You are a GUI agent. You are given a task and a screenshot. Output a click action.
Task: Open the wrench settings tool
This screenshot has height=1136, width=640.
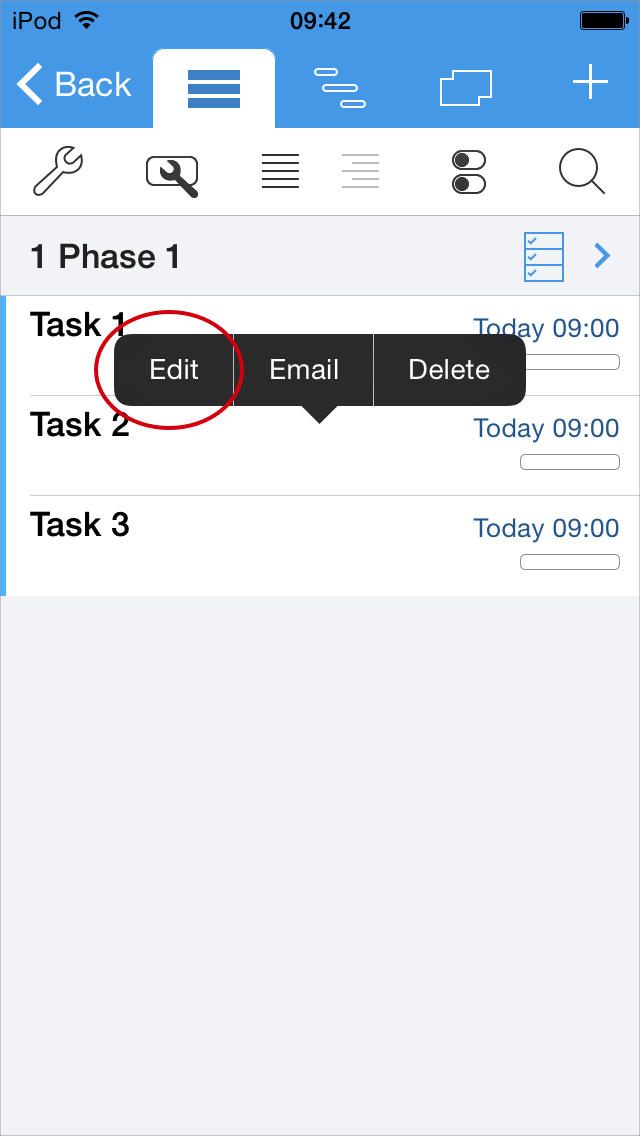coord(58,171)
